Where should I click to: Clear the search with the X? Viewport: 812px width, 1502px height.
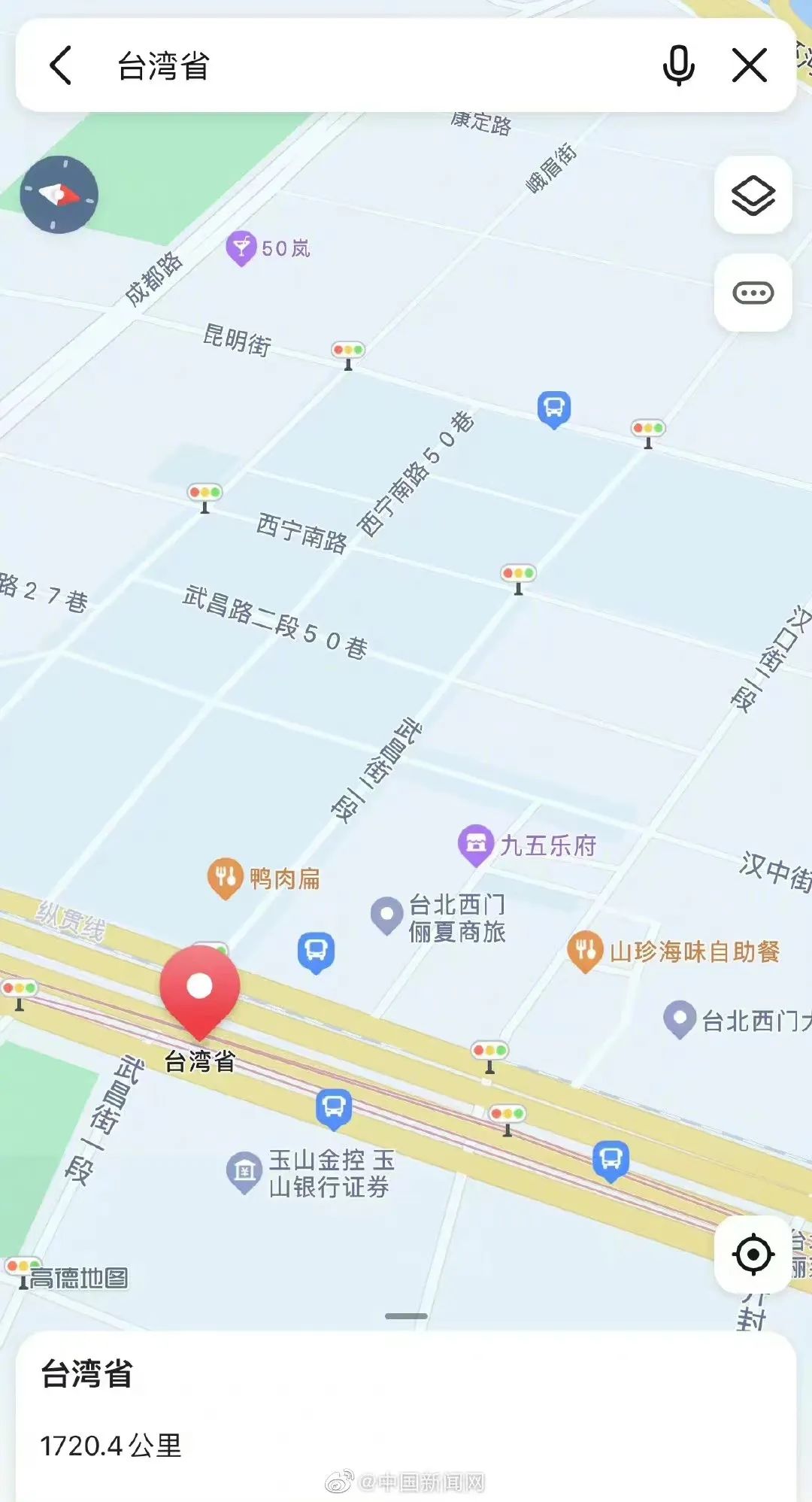(x=750, y=65)
